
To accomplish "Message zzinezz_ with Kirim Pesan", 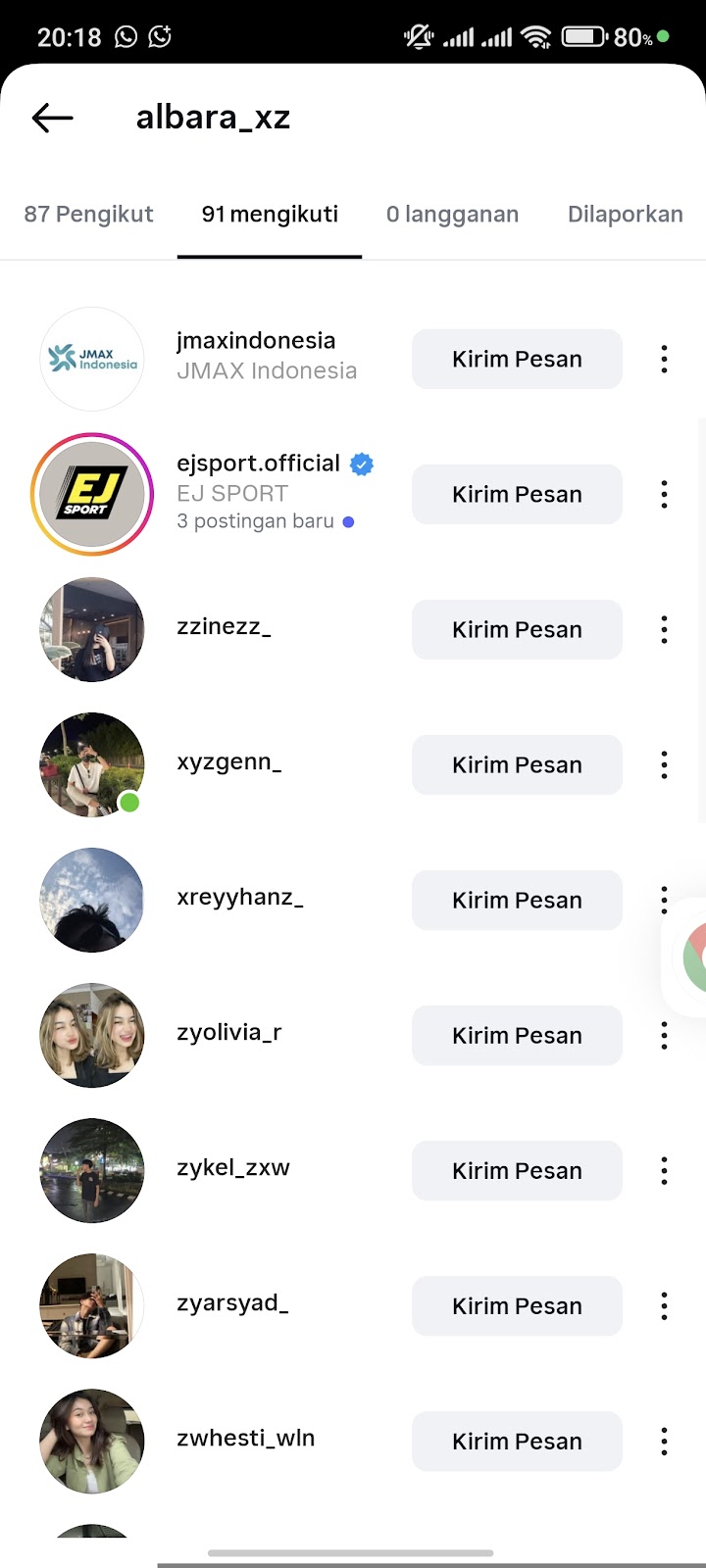I will pos(517,630).
